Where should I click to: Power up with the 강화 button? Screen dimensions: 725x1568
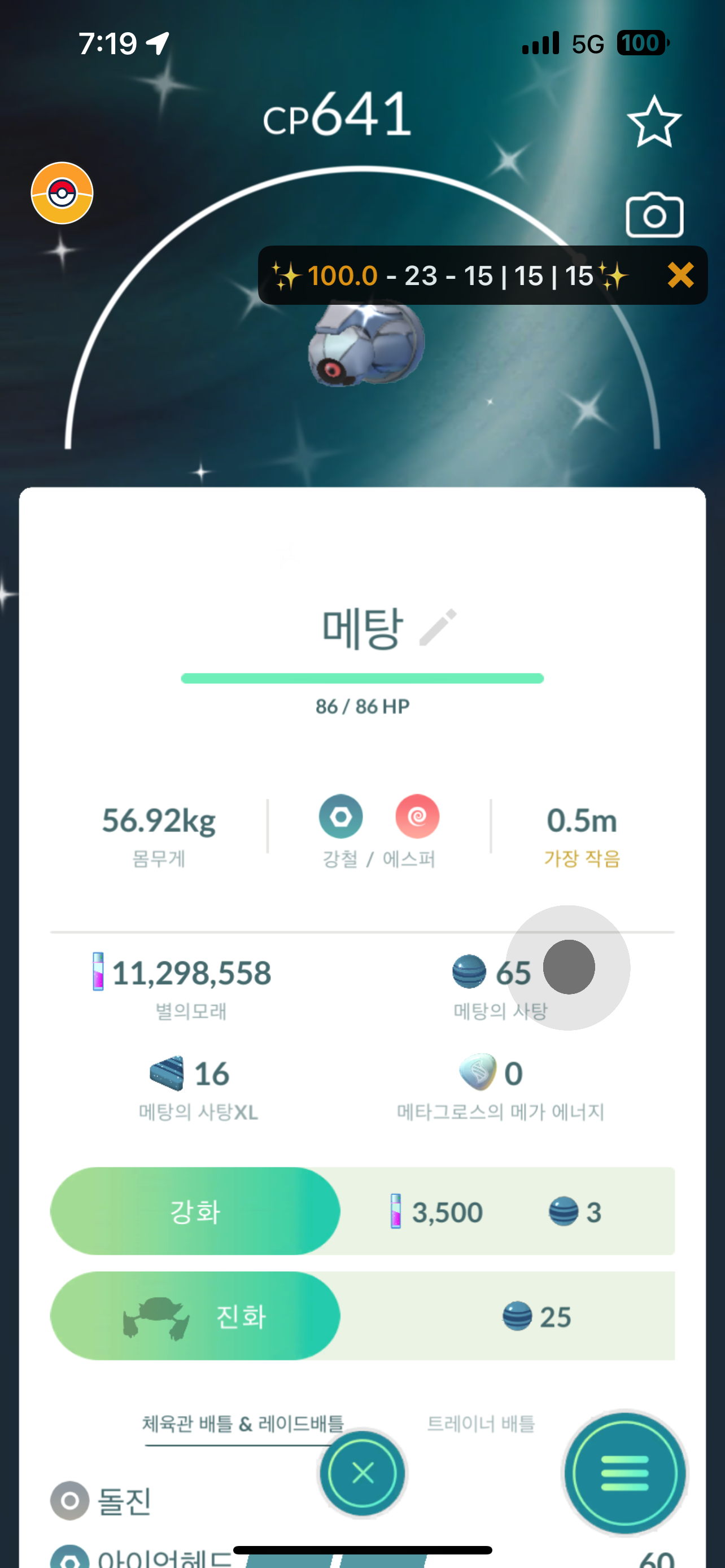pos(195,1211)
